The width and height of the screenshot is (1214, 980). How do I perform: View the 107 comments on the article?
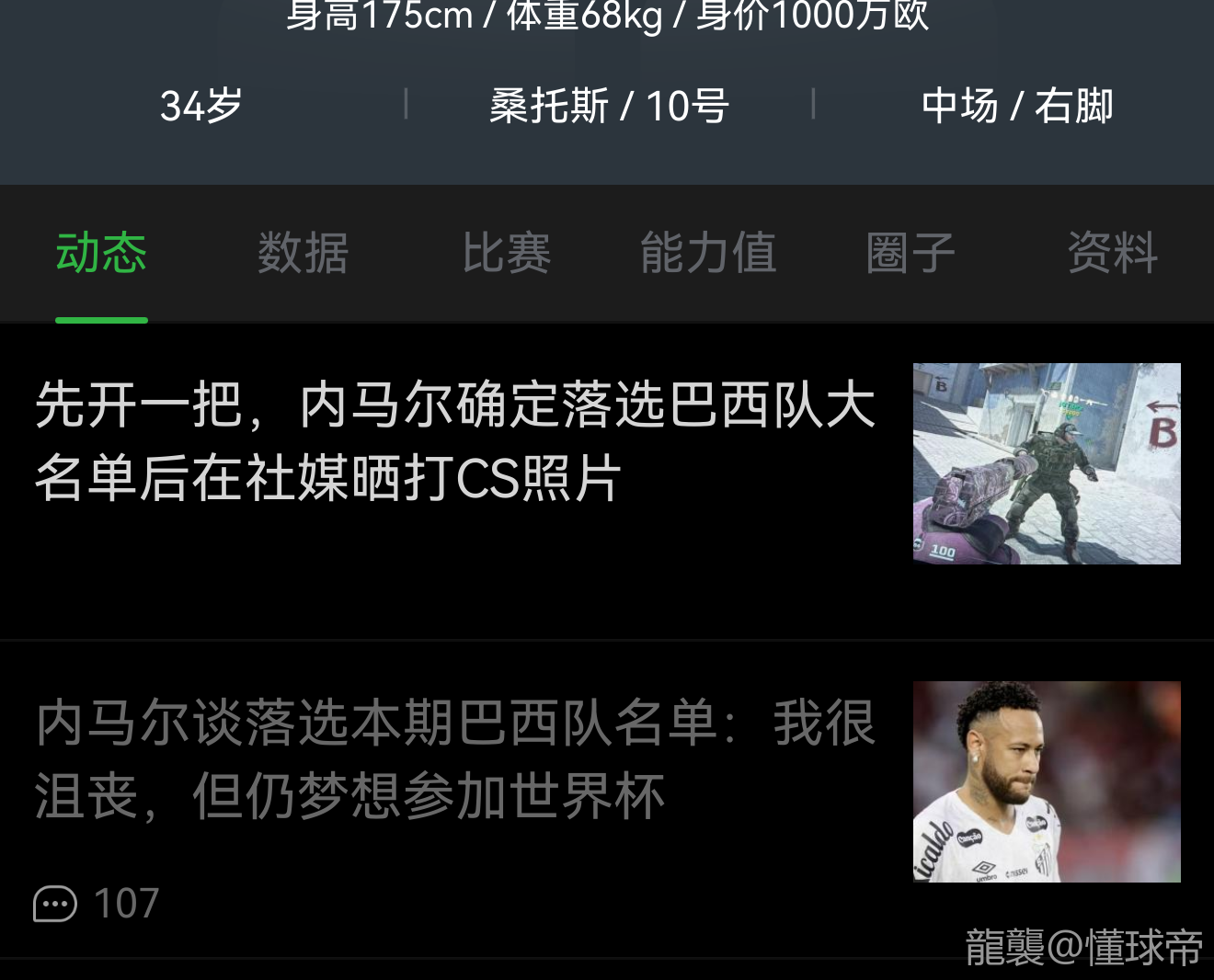click(x=97, y=904)
